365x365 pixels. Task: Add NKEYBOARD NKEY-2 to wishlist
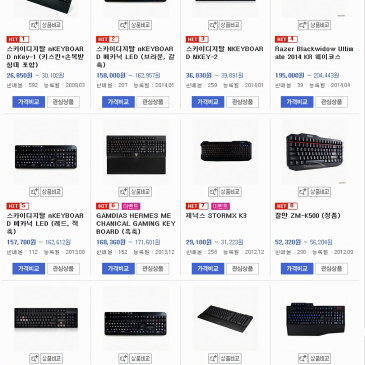242,102
